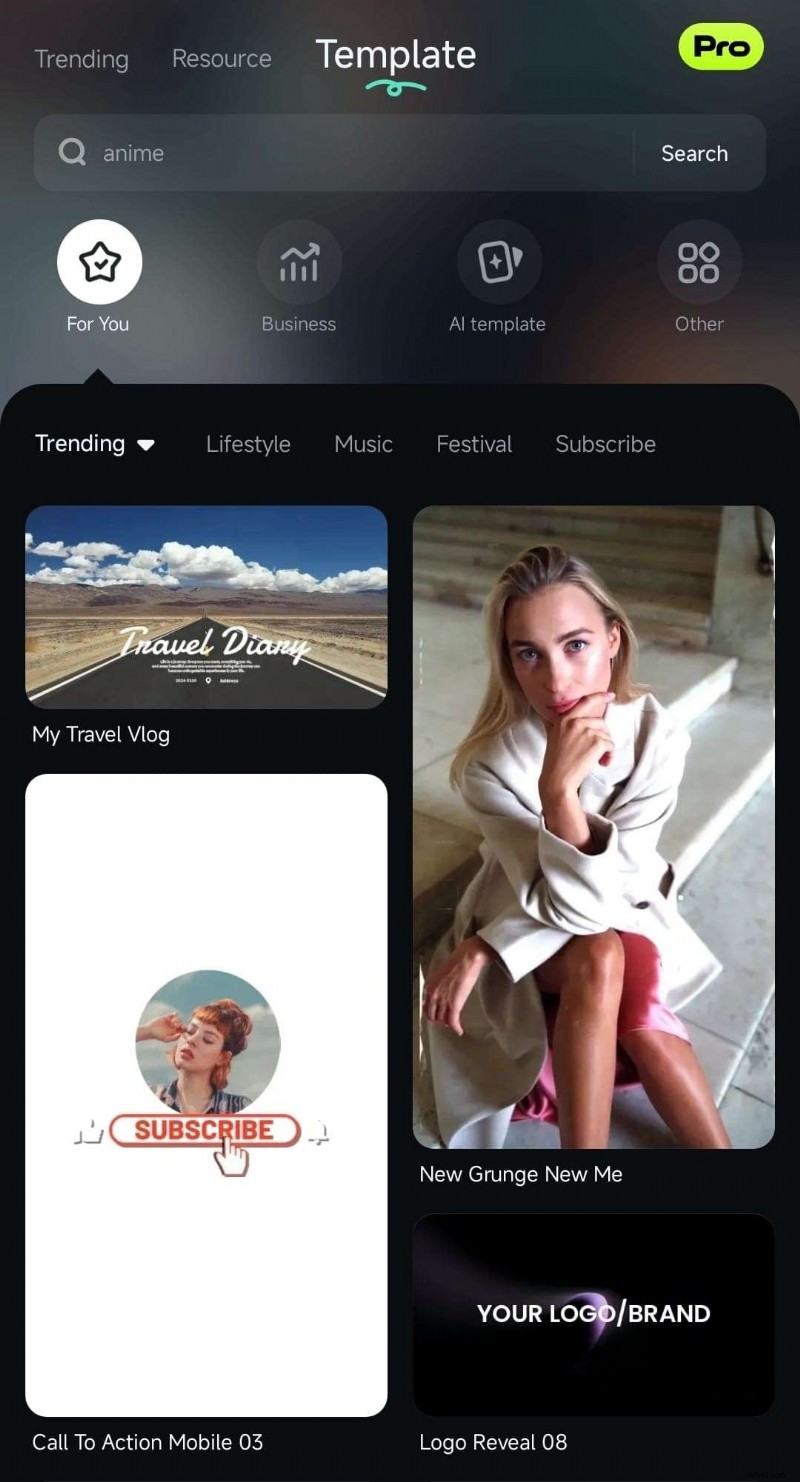Switch to the Template tab
The image size is (800, 1482).
[395, 56]
